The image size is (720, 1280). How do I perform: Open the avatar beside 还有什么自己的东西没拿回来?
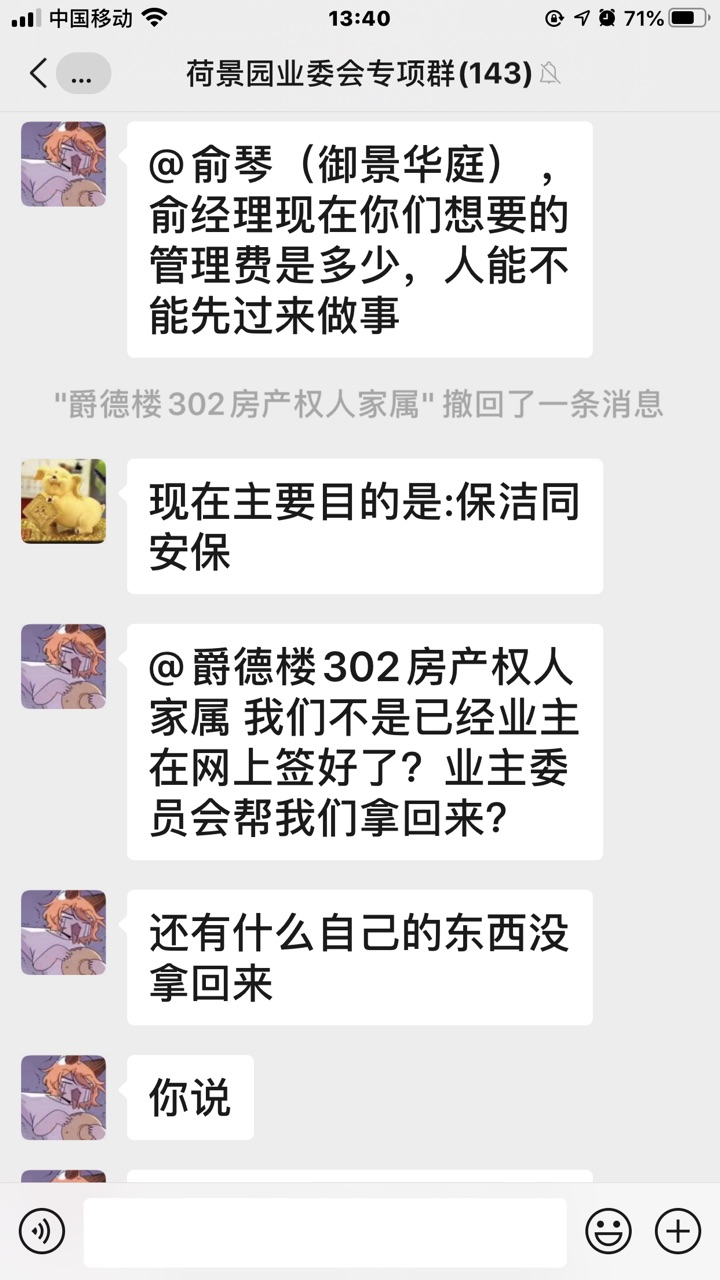click(x=63, y=932)
